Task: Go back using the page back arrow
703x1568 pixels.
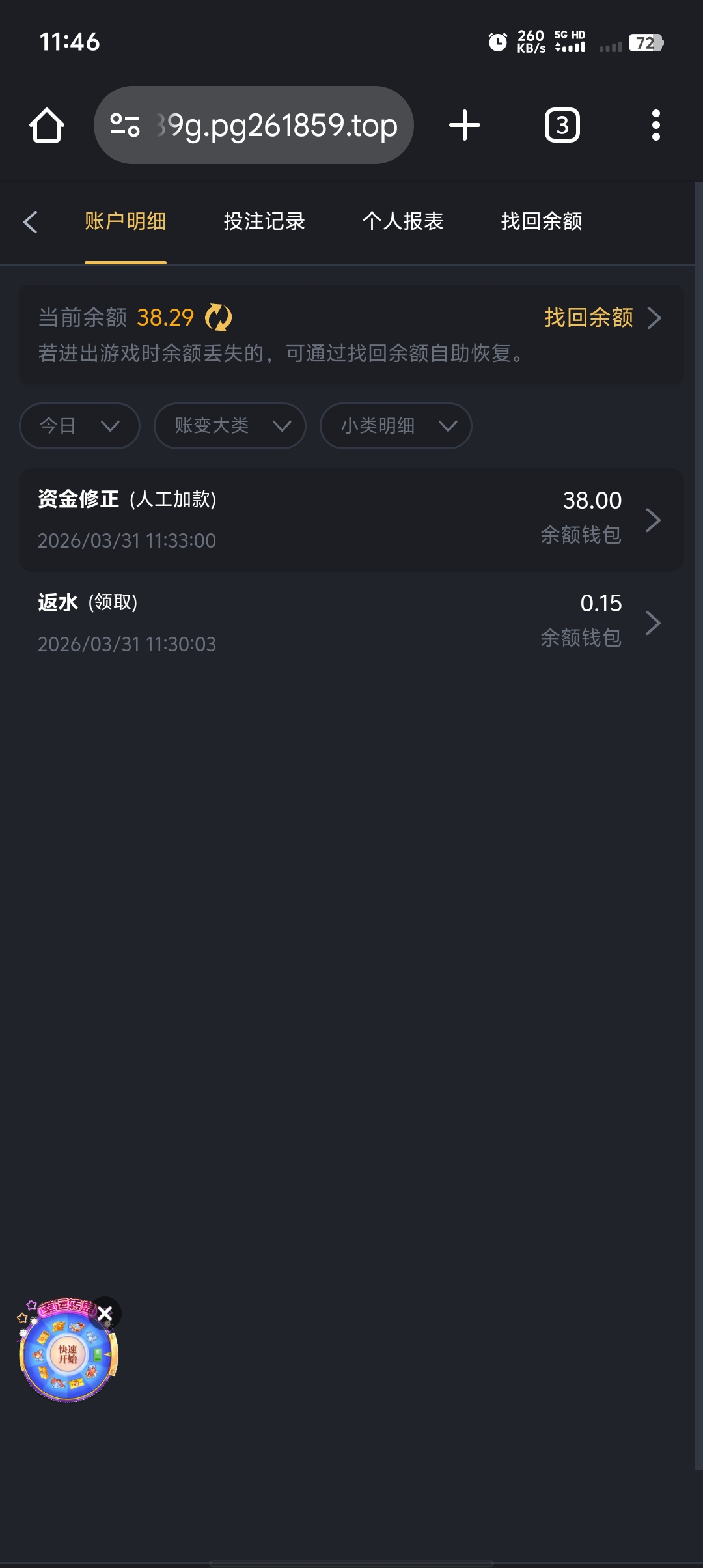Action: 31,222
